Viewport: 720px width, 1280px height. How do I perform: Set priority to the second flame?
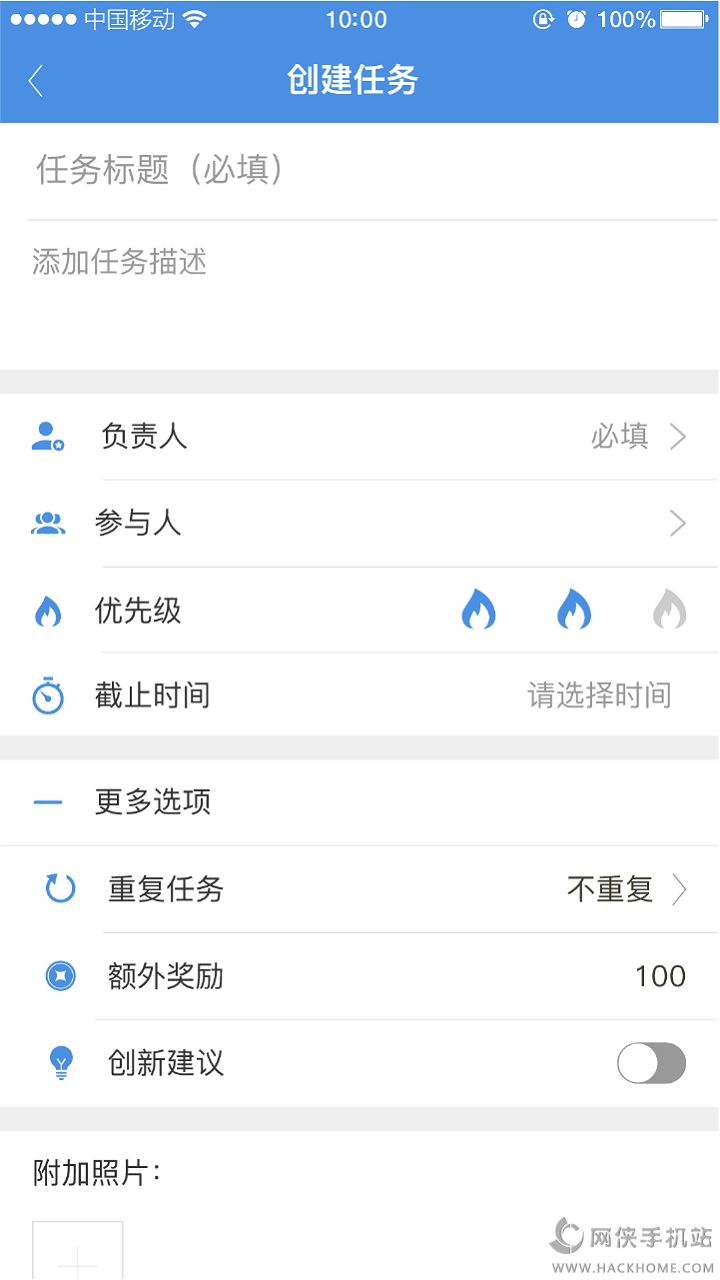click(574, 609)
